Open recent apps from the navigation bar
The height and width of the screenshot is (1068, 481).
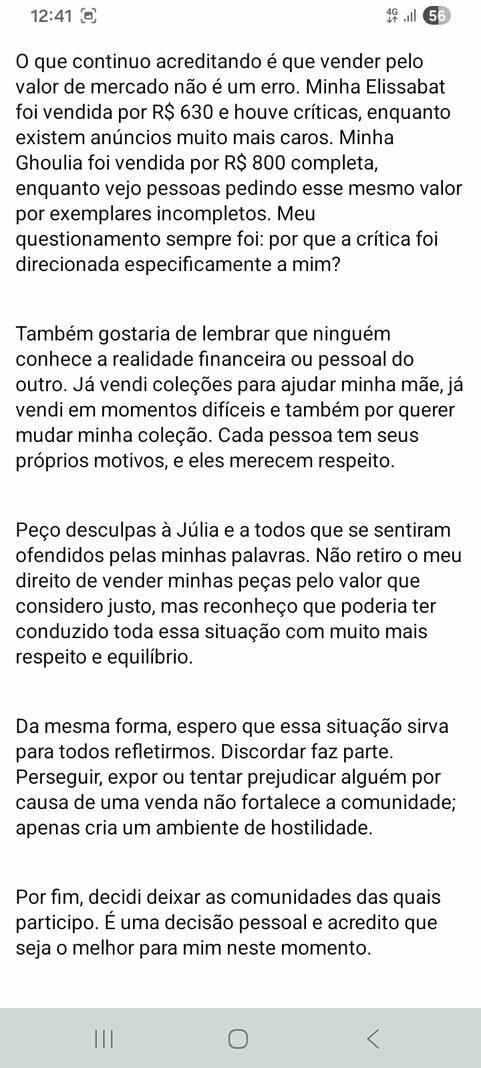coord(104,1039)
